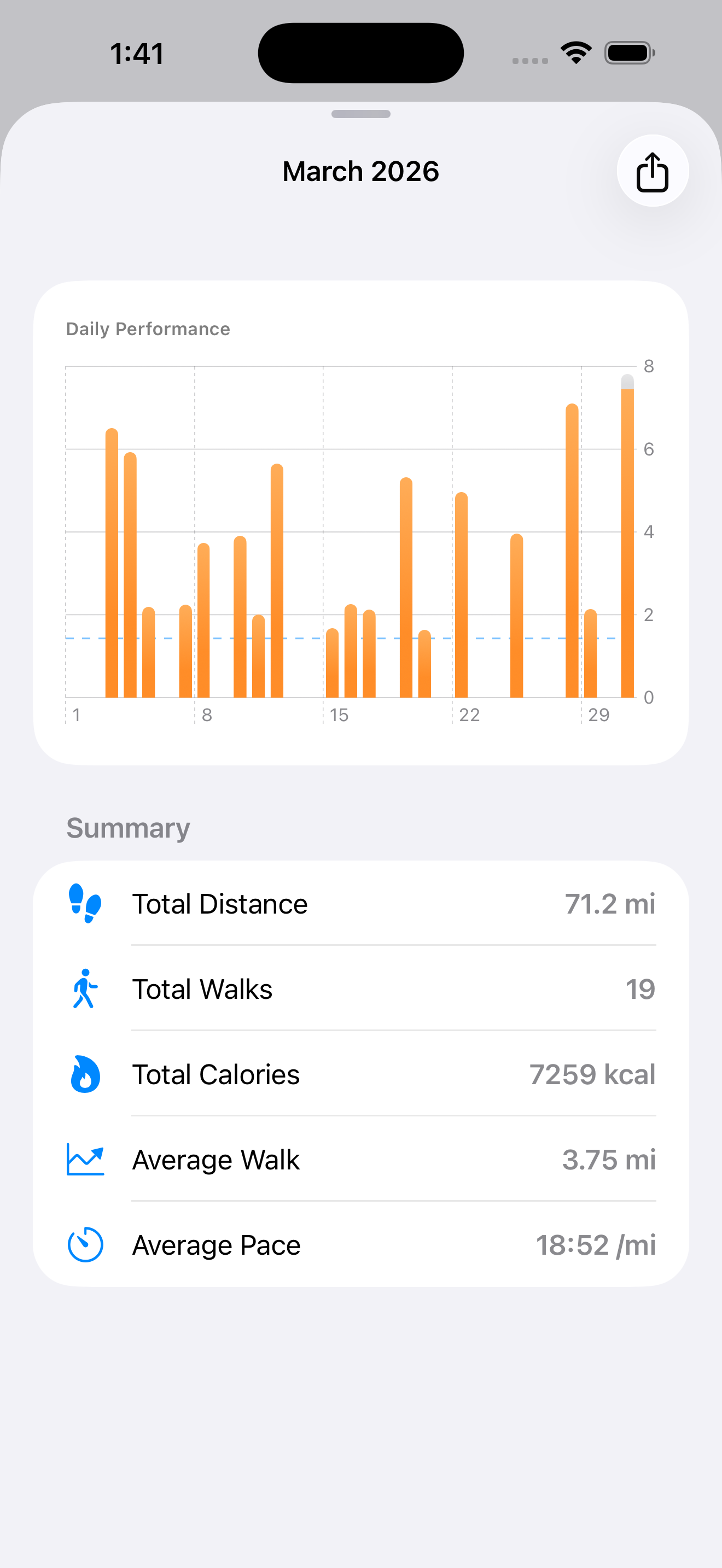Tap the Total Calories value 7259 kcal
The height and width of the screenshot is (1568, 722).
tap(591, 1074)
